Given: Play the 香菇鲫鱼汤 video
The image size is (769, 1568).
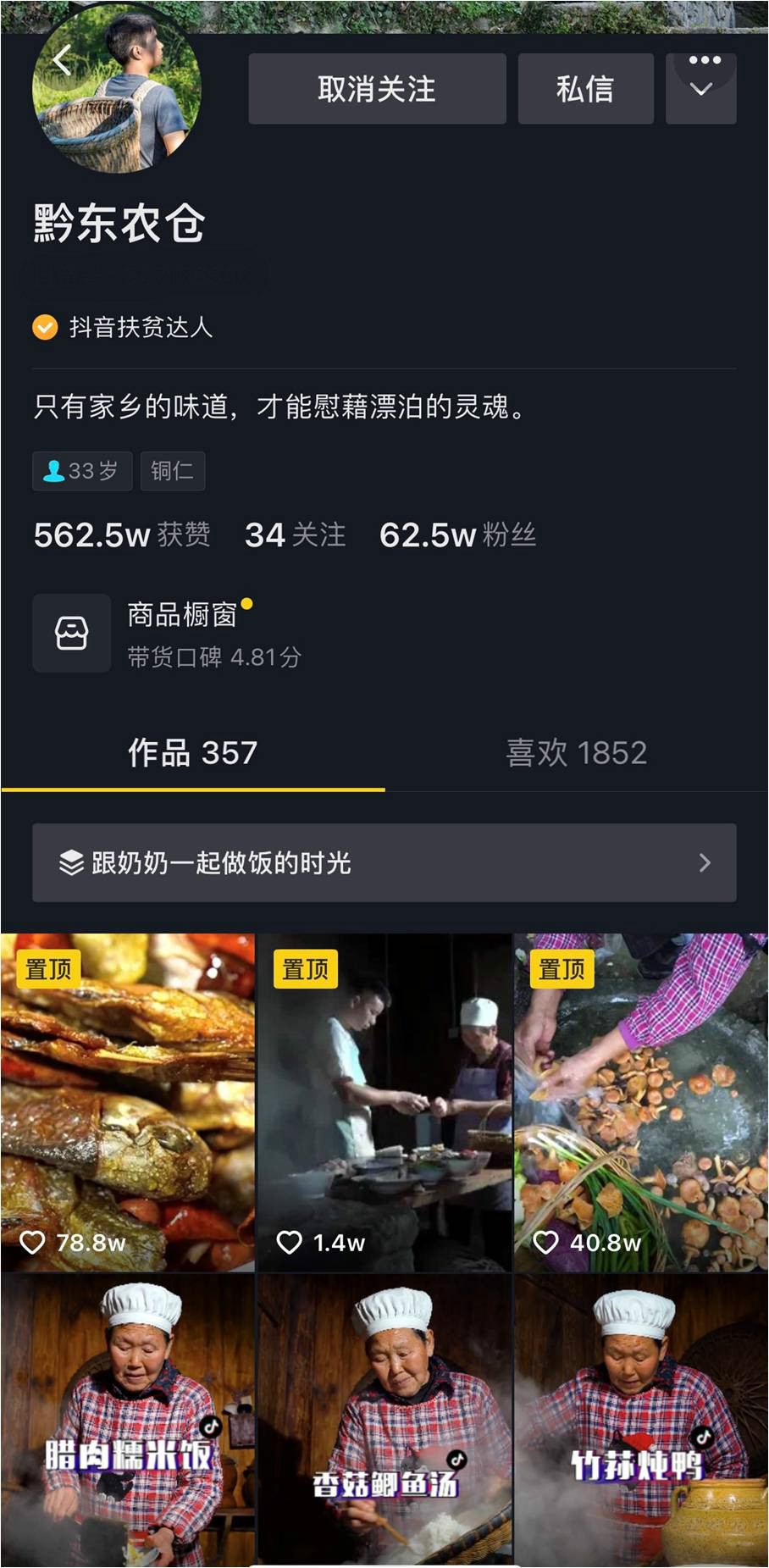Looking at the screenshot, I should (384, 1419).
